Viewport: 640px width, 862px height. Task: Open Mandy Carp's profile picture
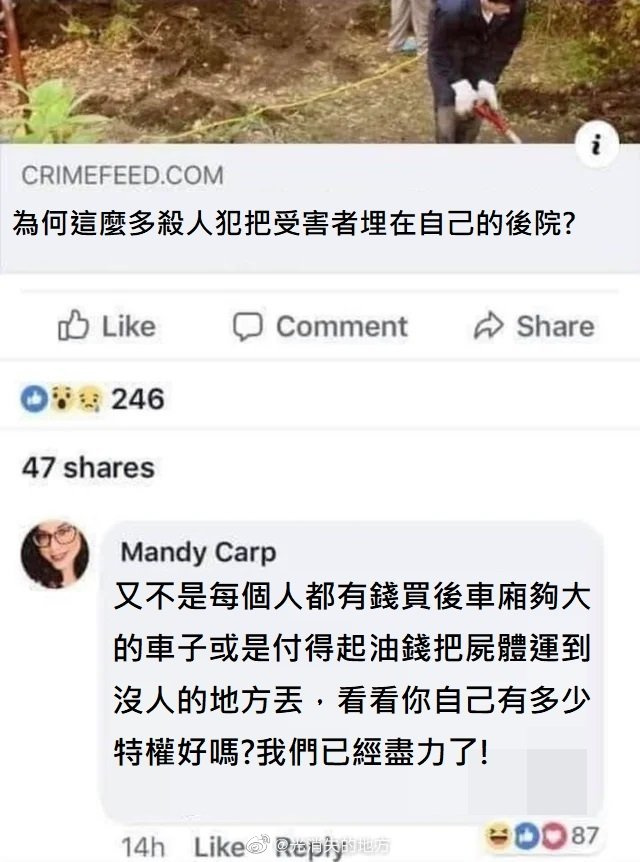tap(55, 553)
